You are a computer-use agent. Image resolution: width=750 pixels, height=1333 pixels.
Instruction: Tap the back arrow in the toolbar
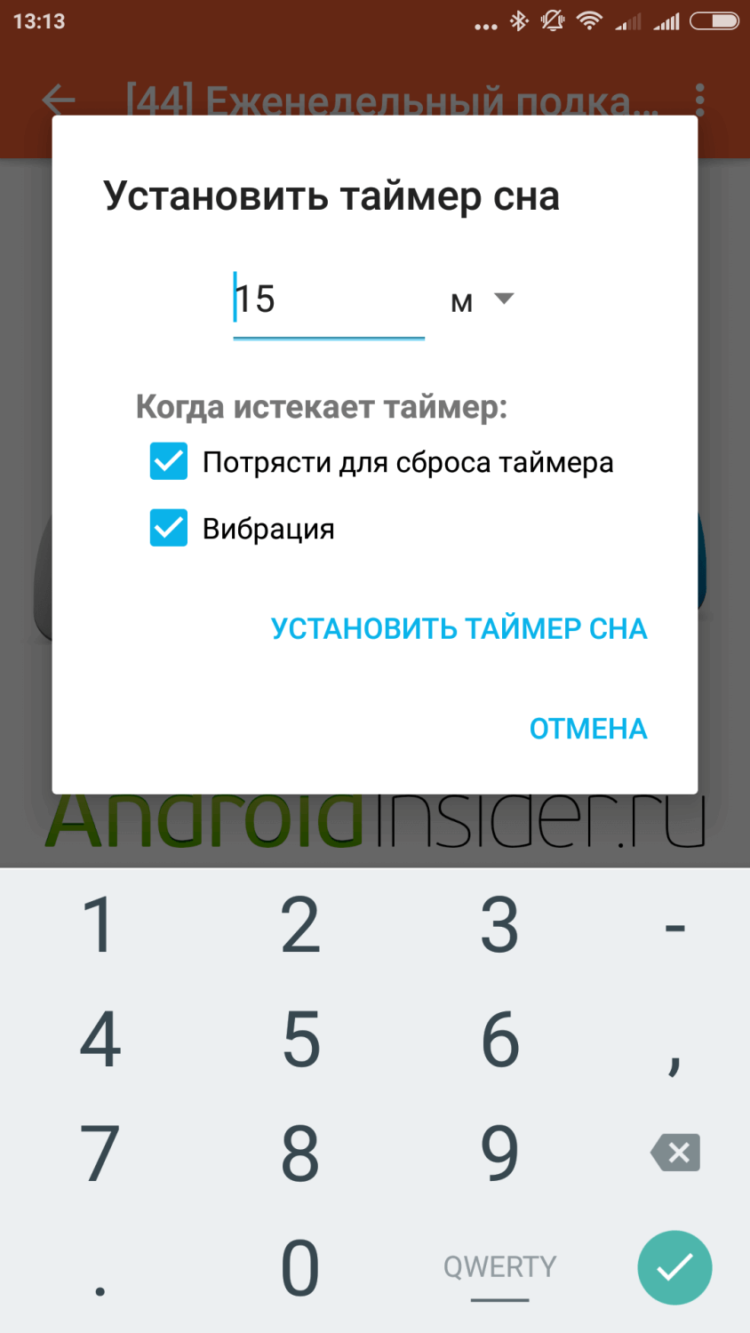(x=58, y=99)
